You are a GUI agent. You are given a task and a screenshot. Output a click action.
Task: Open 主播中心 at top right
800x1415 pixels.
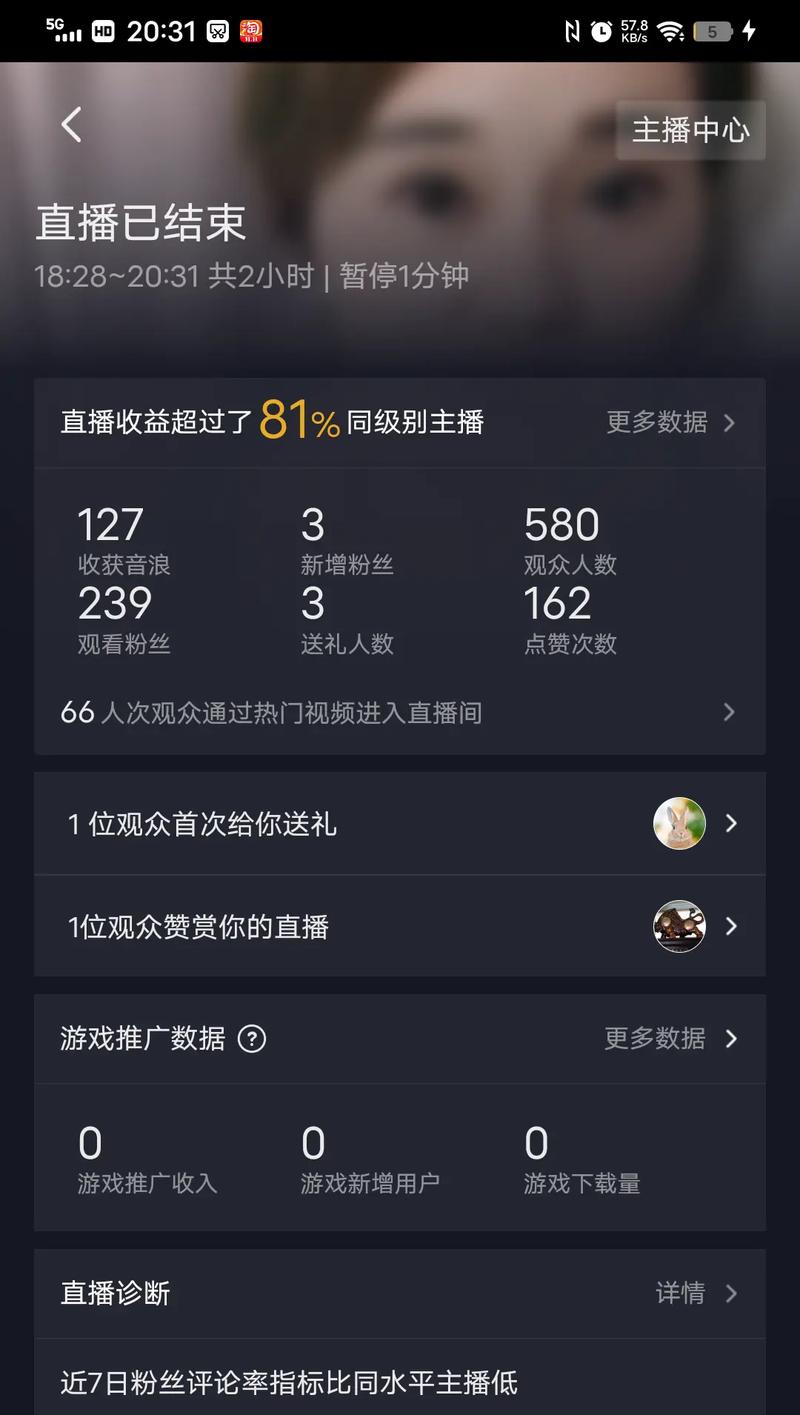690,130
